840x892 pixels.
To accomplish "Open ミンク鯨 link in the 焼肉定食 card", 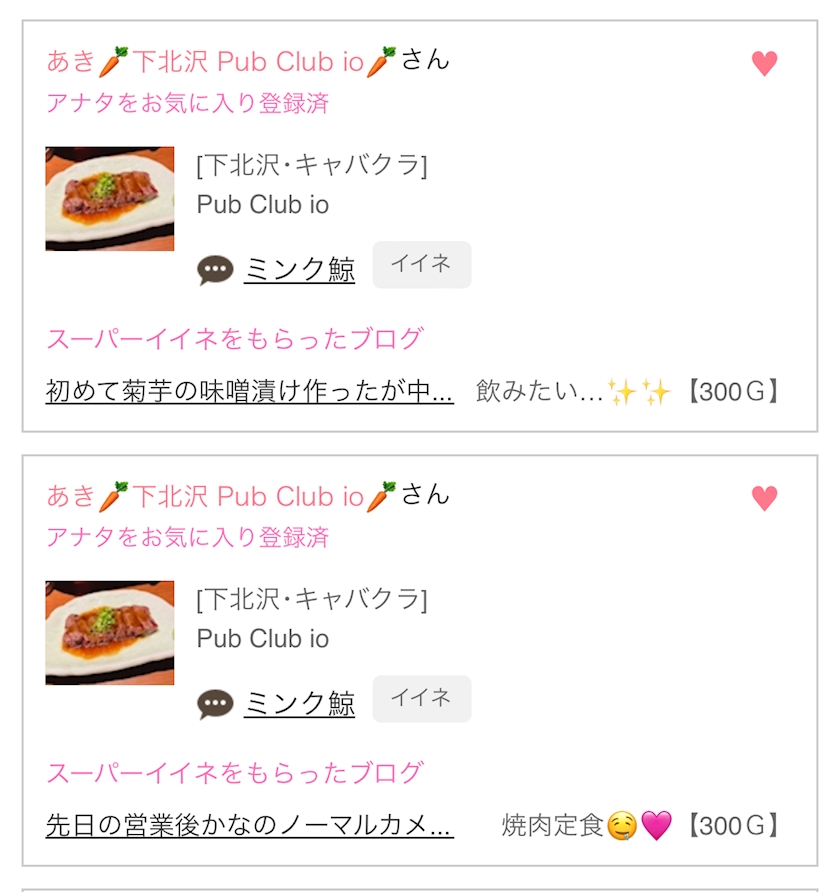I will [299, 703].
